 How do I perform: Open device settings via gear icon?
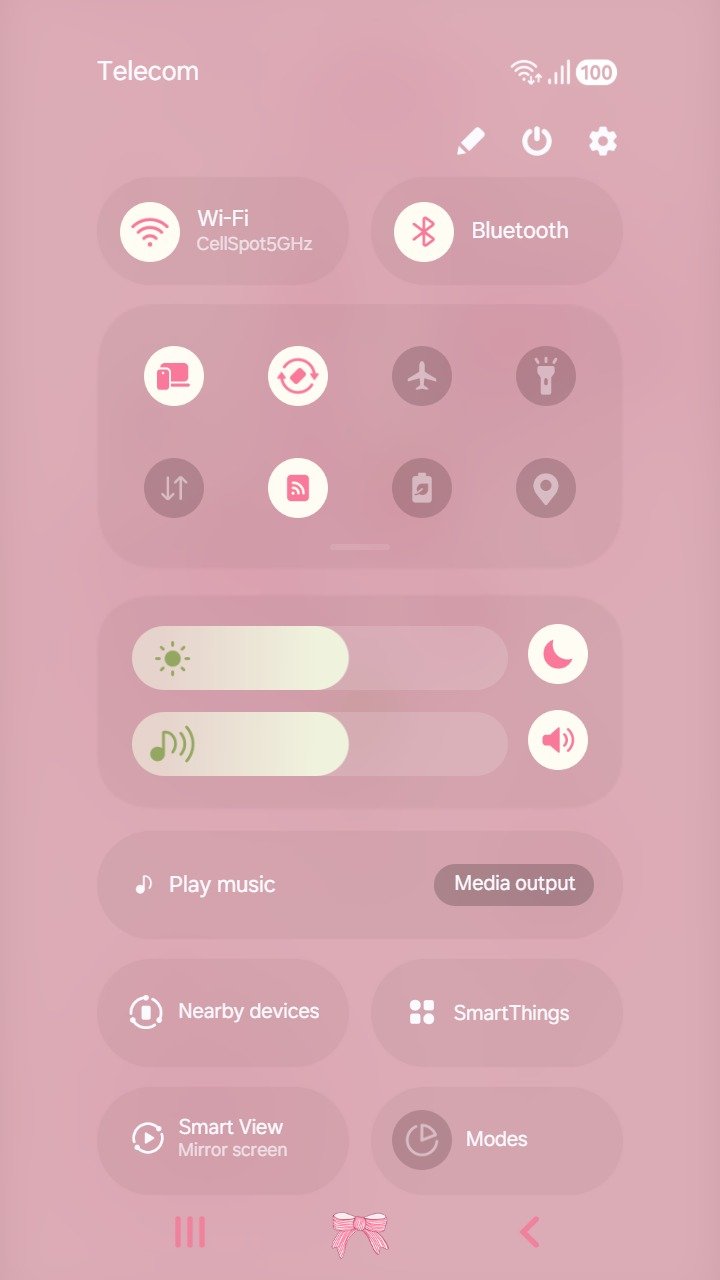pos(602,142)
